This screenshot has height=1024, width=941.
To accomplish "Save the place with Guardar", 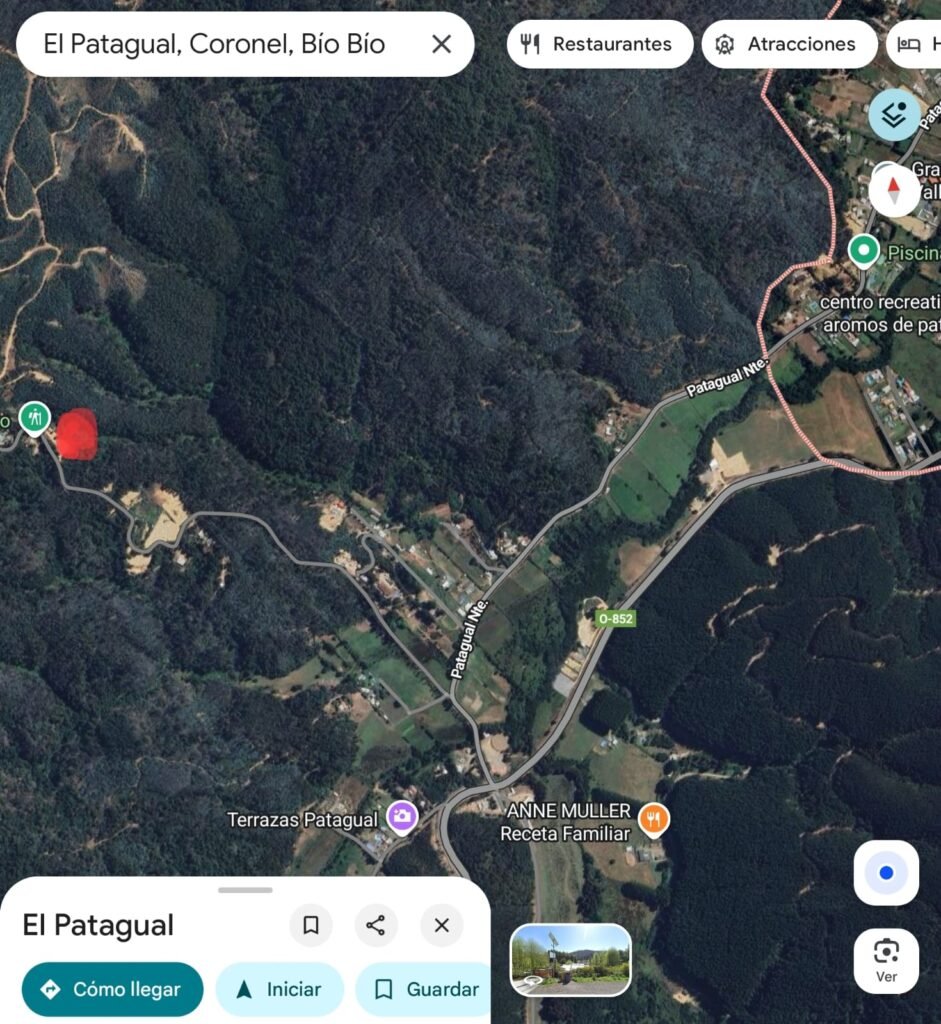I will [x=427, y=989].
